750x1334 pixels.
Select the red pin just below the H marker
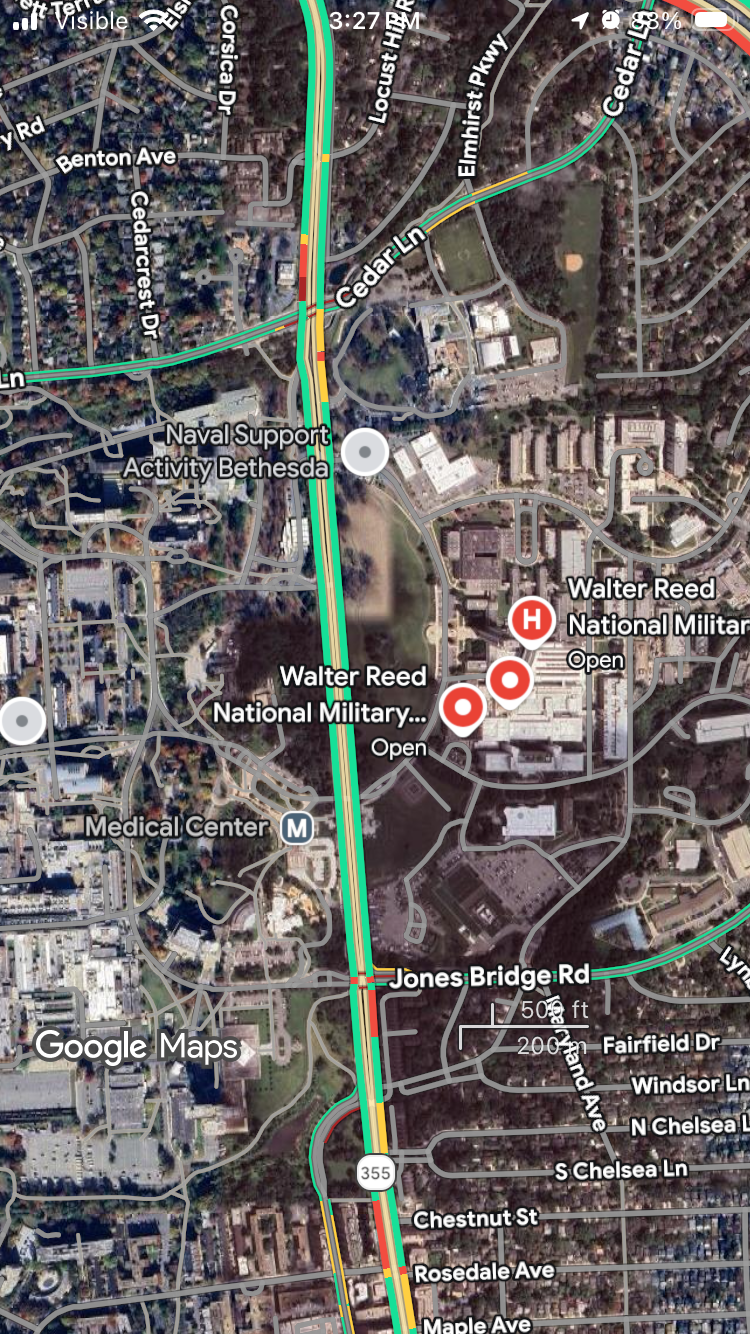(x=510, y=681)
